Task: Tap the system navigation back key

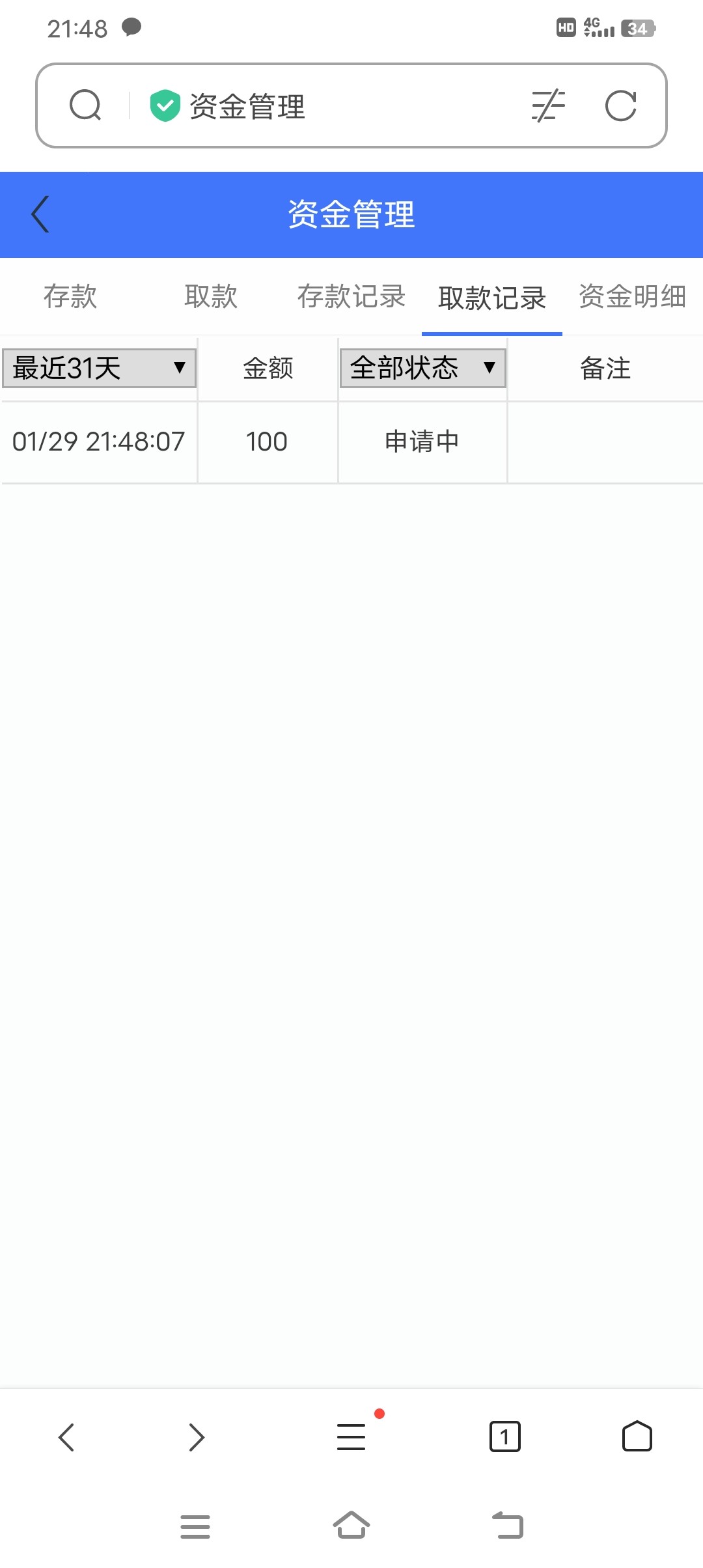Action: [506, 1527]
